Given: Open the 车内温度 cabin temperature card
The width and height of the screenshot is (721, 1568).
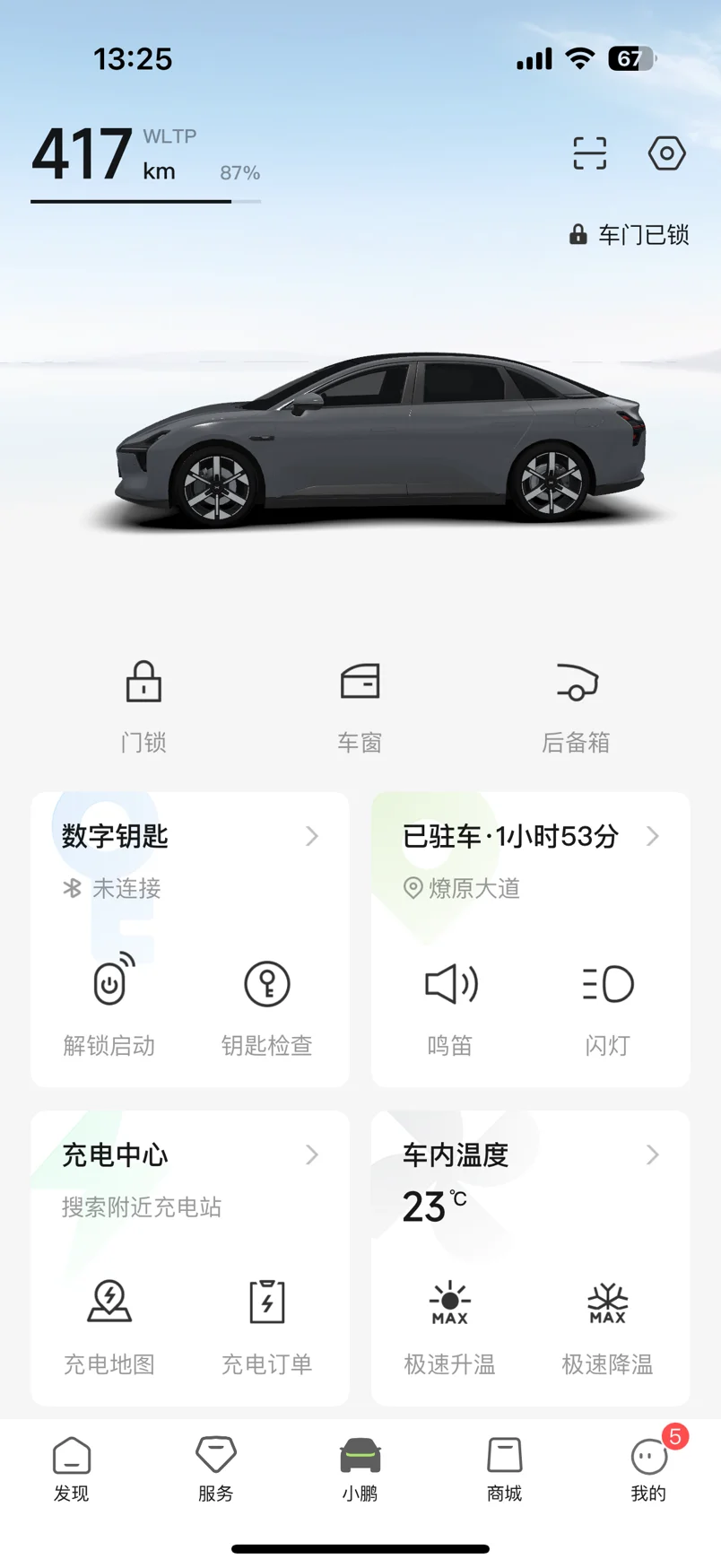Looking at the screenshot, I should pos(530,1155).
